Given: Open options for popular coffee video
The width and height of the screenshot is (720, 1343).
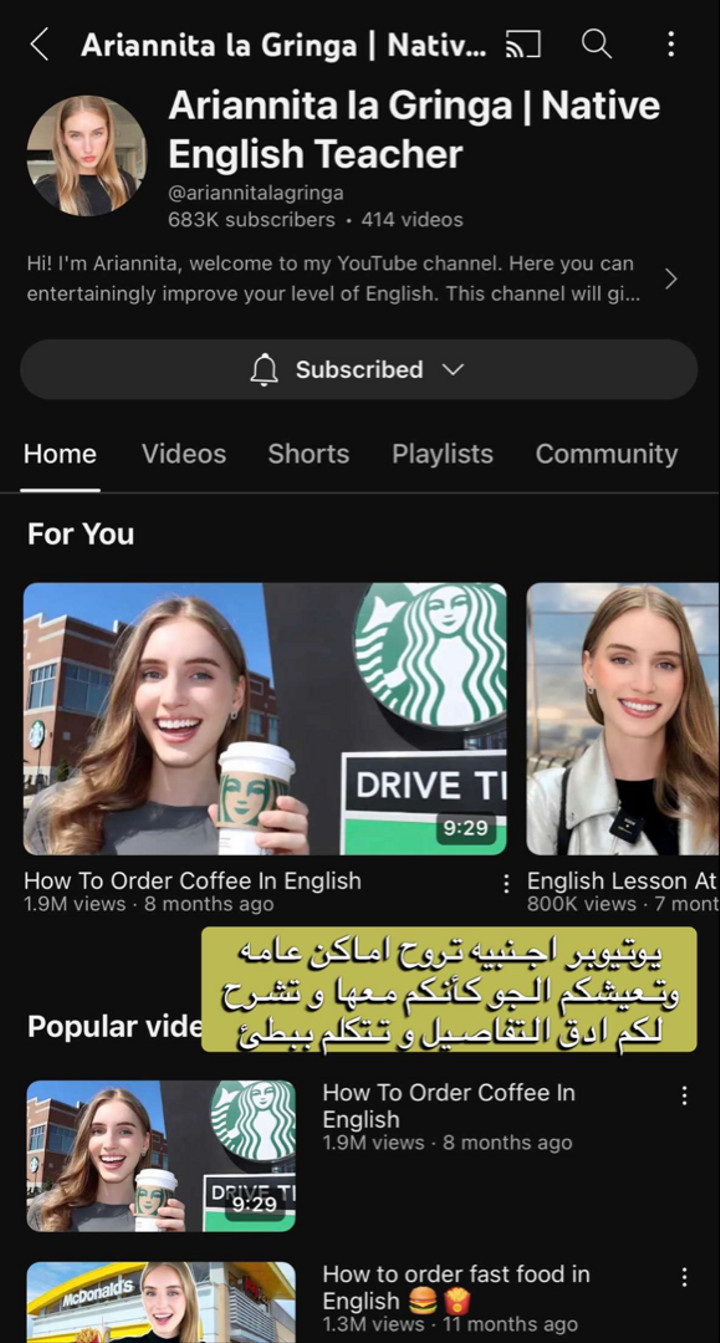Looking at the screenshot, I should point(684,1096).
